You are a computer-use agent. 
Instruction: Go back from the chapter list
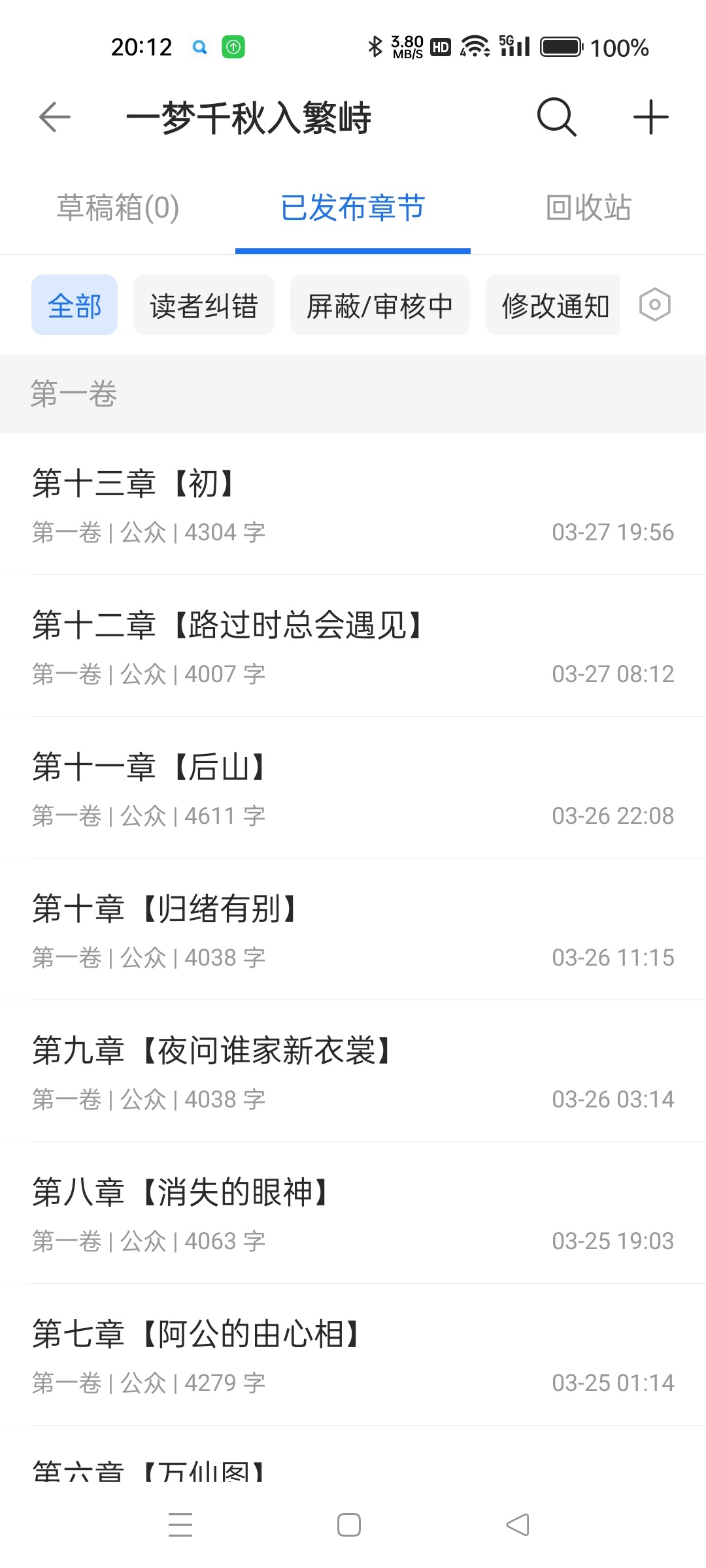point(55,118)
